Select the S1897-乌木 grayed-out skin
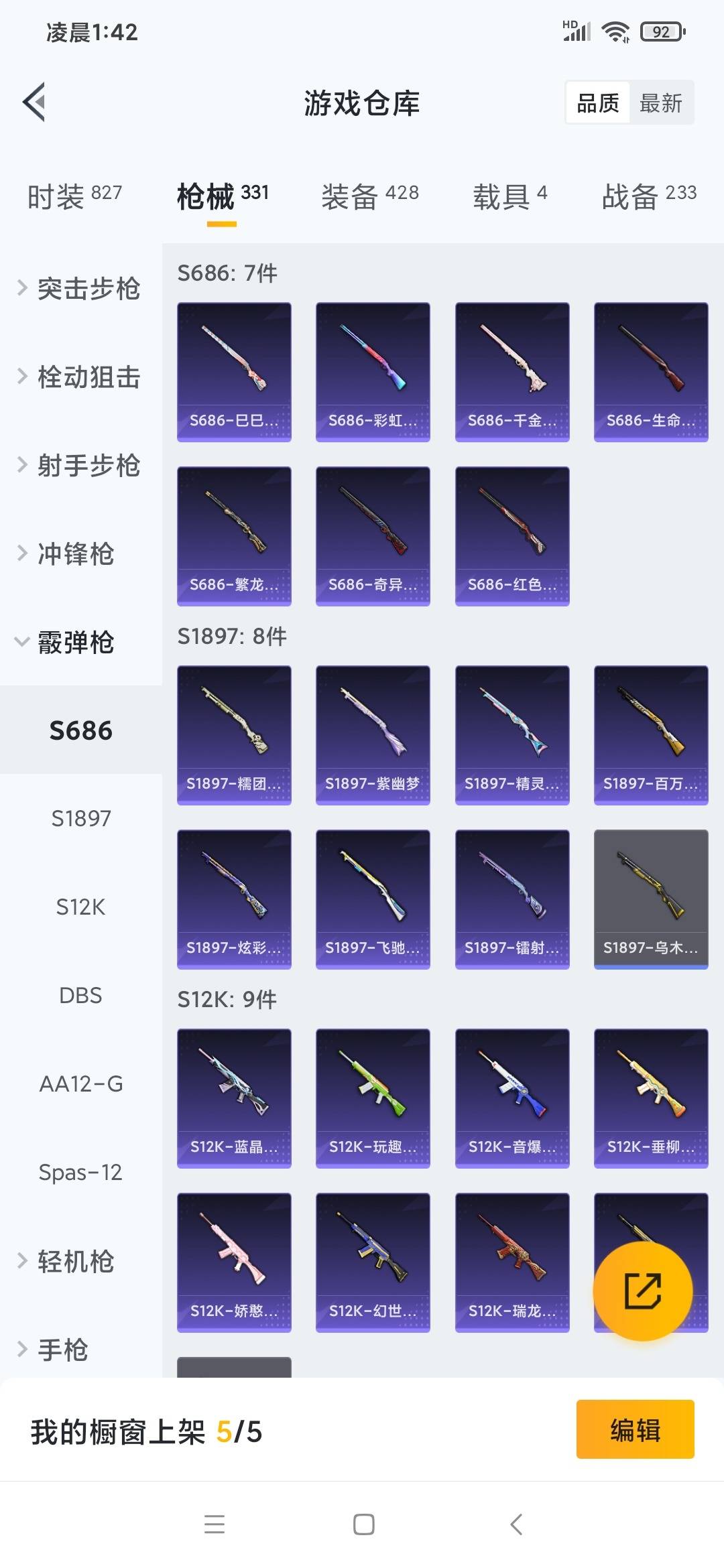The image size is (724, 1568). (650, 898)
